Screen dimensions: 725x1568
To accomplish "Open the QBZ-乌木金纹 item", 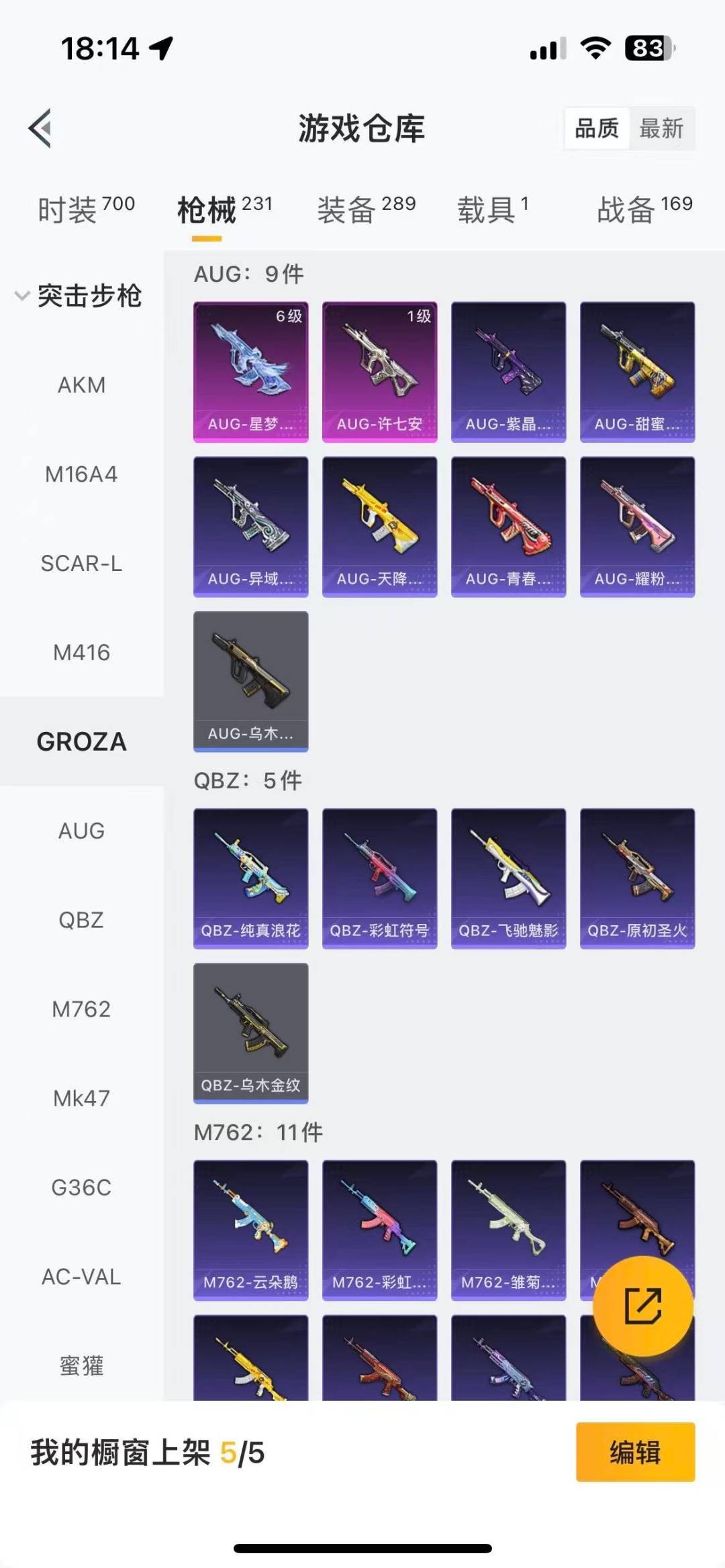I will (251, 1033).
